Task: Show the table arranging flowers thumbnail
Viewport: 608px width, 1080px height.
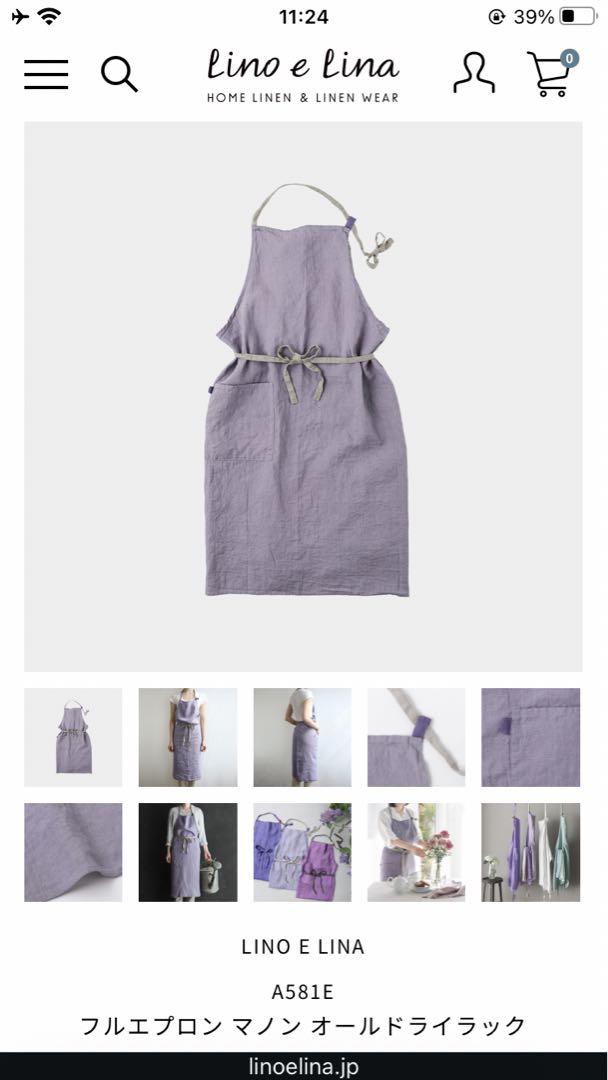Action: 416,852
